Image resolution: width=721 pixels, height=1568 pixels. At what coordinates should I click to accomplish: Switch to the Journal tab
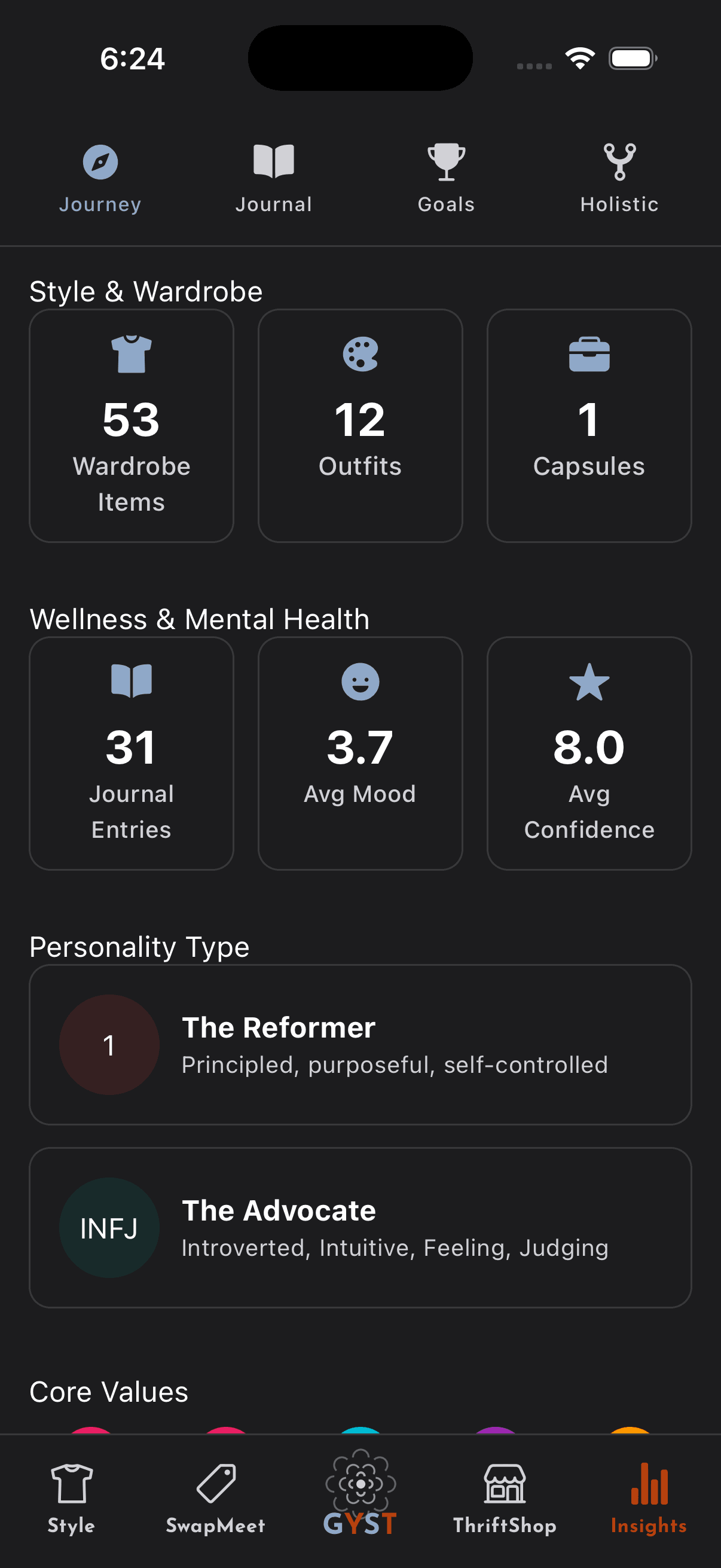point(274,176)
